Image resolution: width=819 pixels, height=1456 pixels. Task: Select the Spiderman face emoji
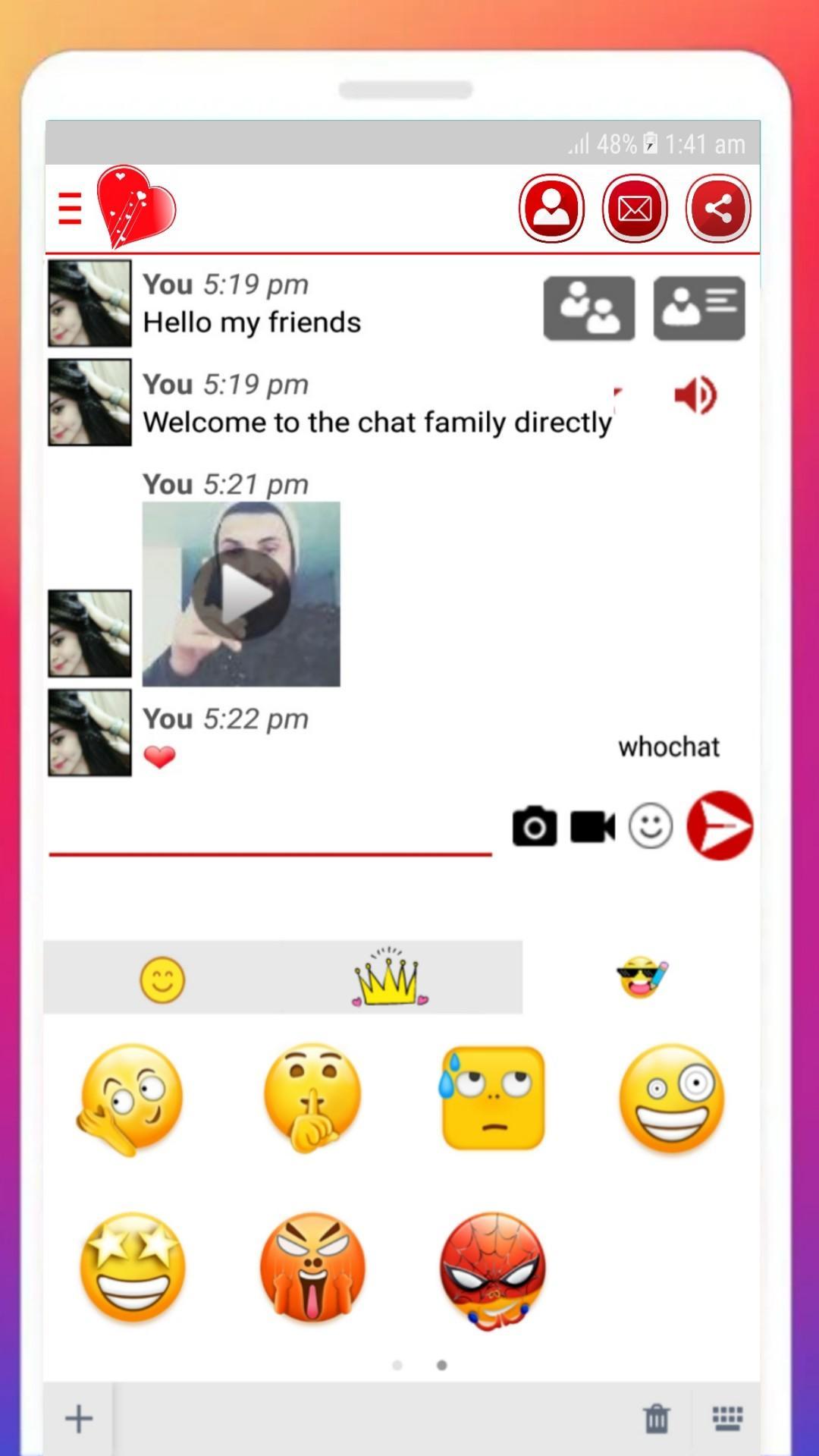coord(491,1268)
